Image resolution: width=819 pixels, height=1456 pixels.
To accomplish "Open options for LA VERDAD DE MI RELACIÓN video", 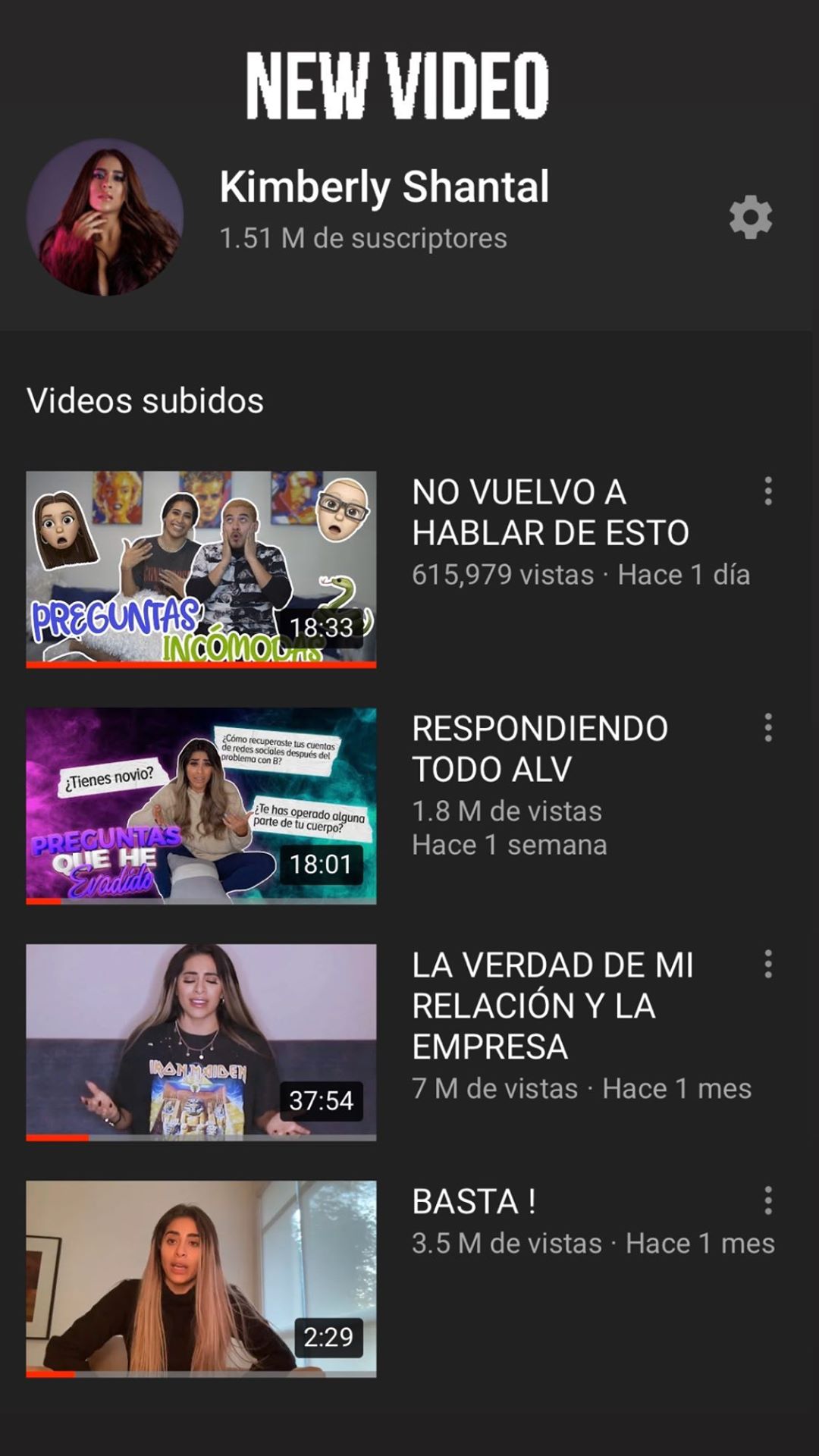I will (x=768, y=965).
